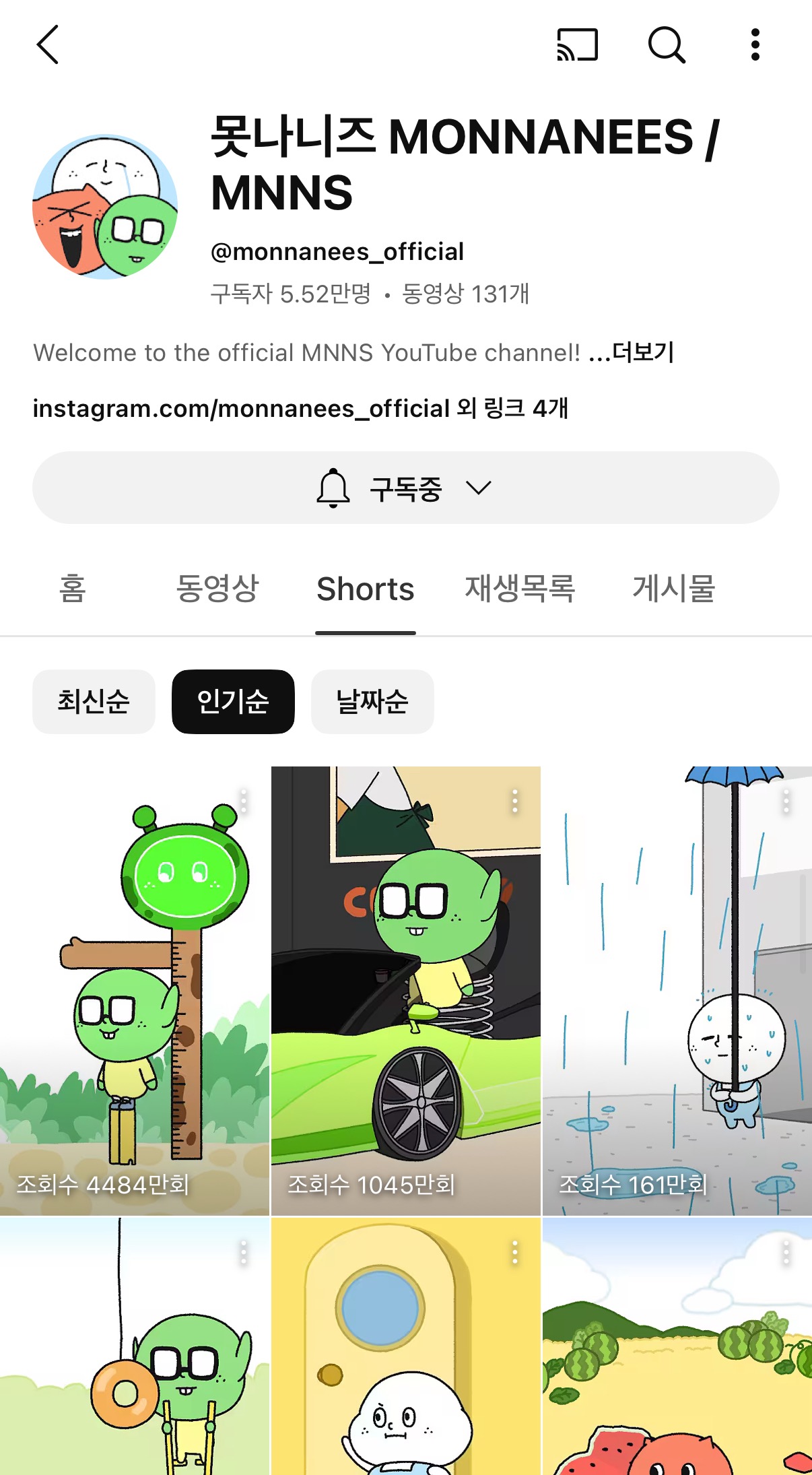Toggle the 인기순 filter off

pyautogui.click(x=233, y=701)
